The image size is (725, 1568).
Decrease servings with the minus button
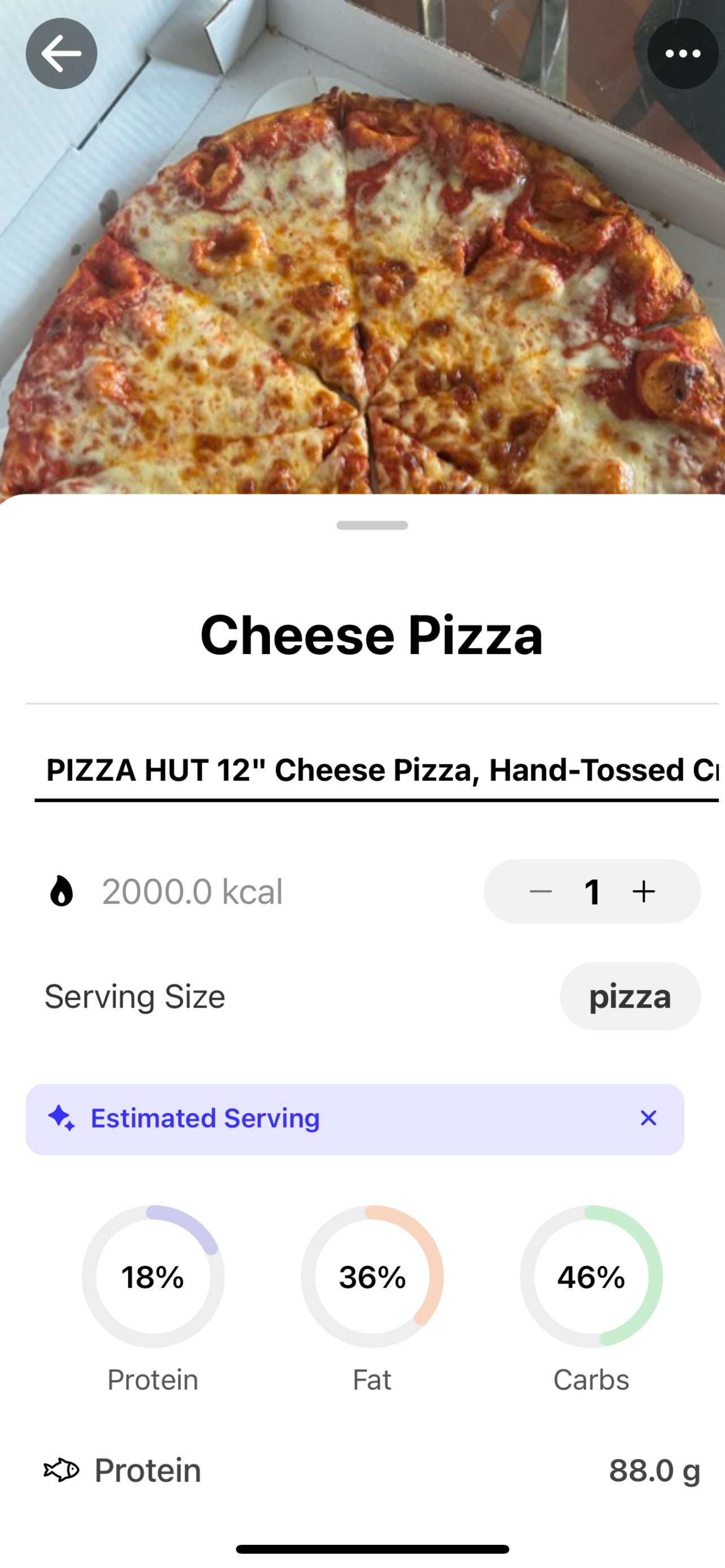[540, 891]
